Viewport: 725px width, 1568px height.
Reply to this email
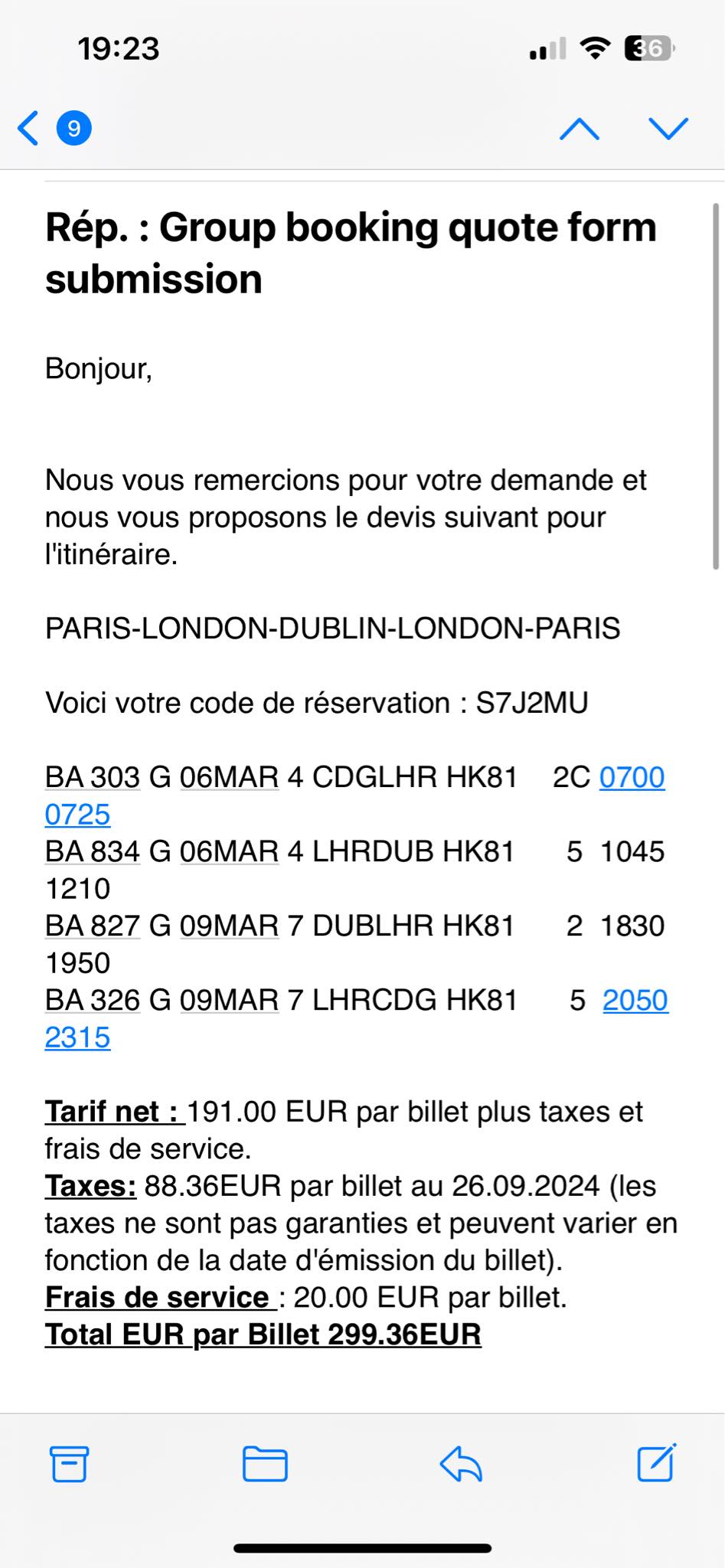(461, 1464)
